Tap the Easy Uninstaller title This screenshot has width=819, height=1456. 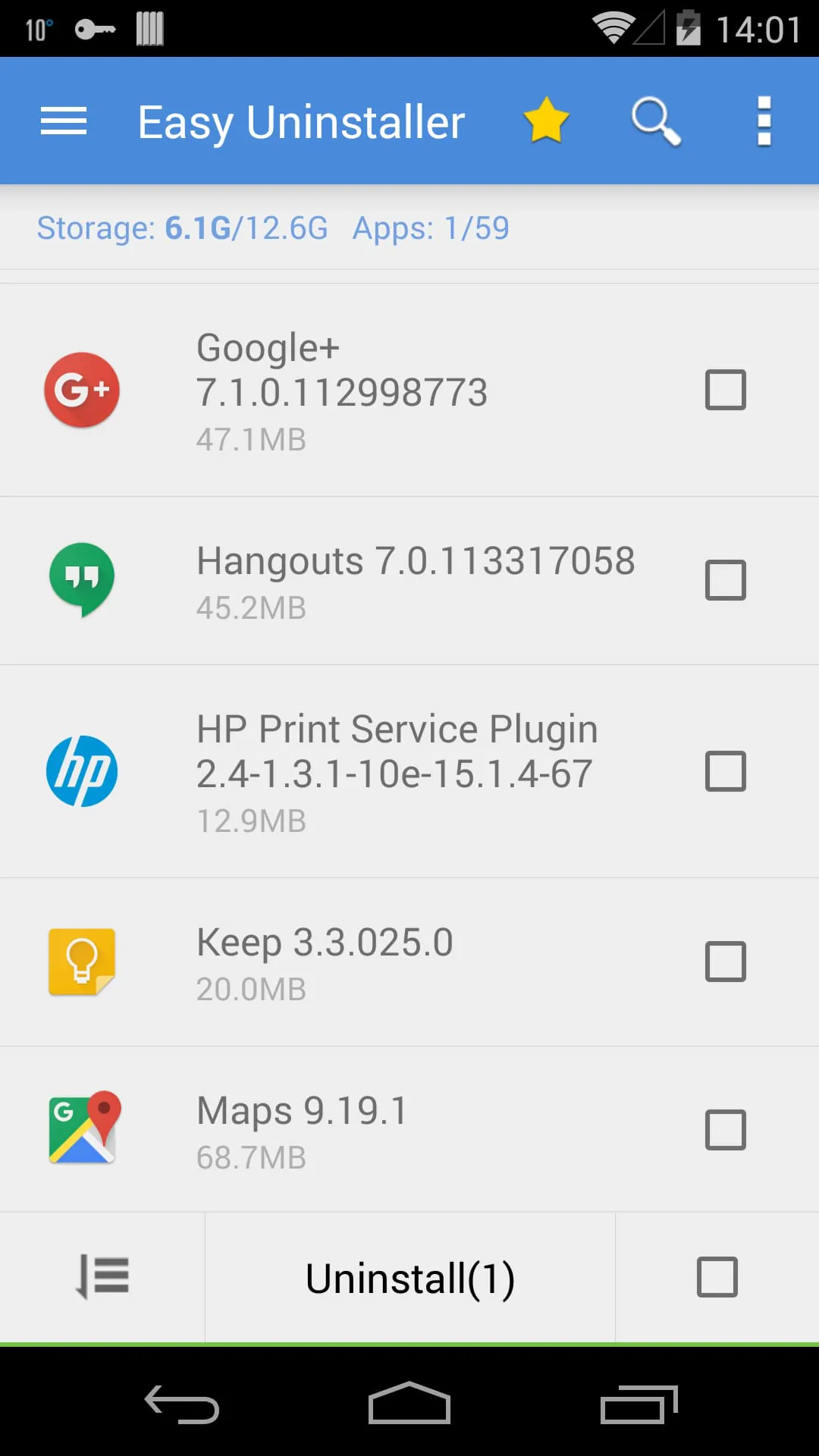point(301,121)
